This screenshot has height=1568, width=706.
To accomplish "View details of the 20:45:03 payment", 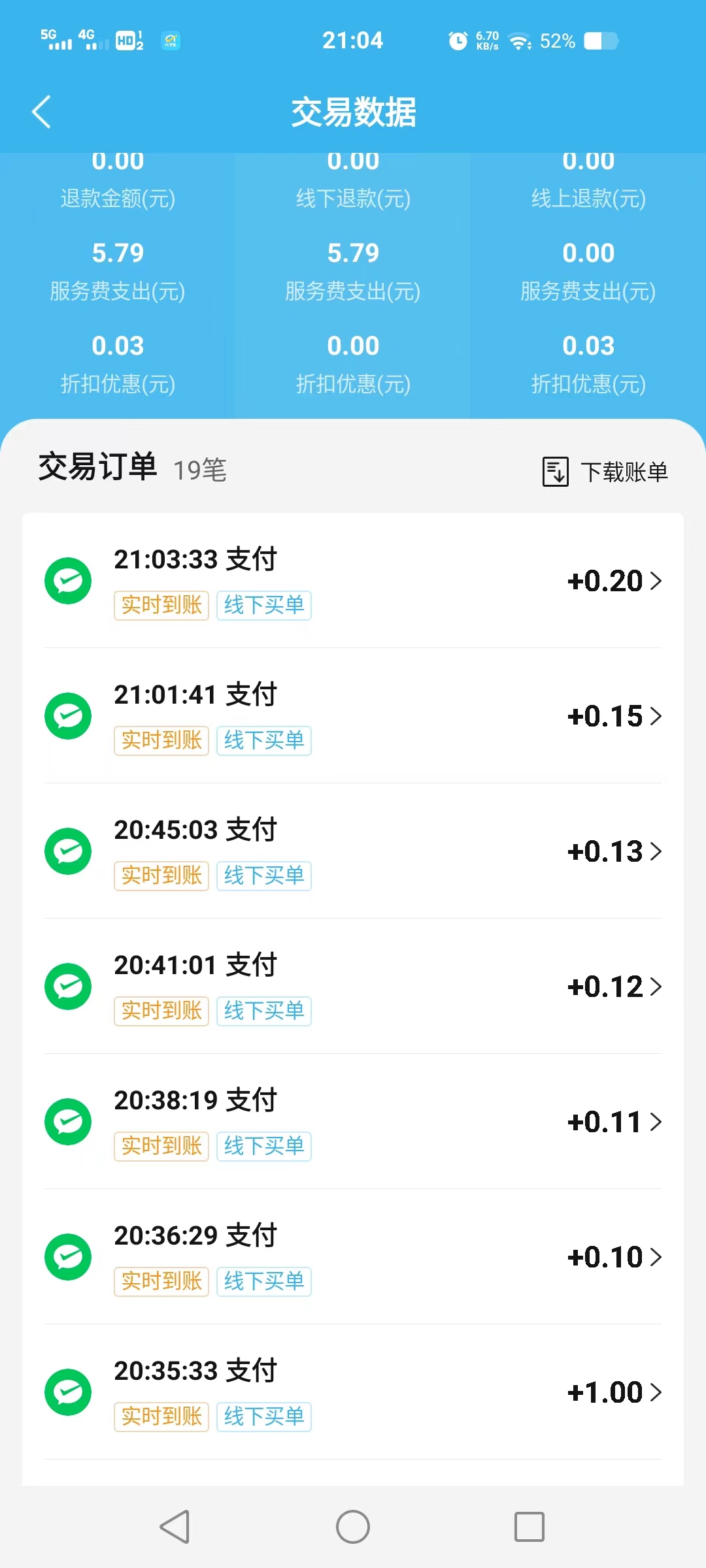I will [353, 851].
